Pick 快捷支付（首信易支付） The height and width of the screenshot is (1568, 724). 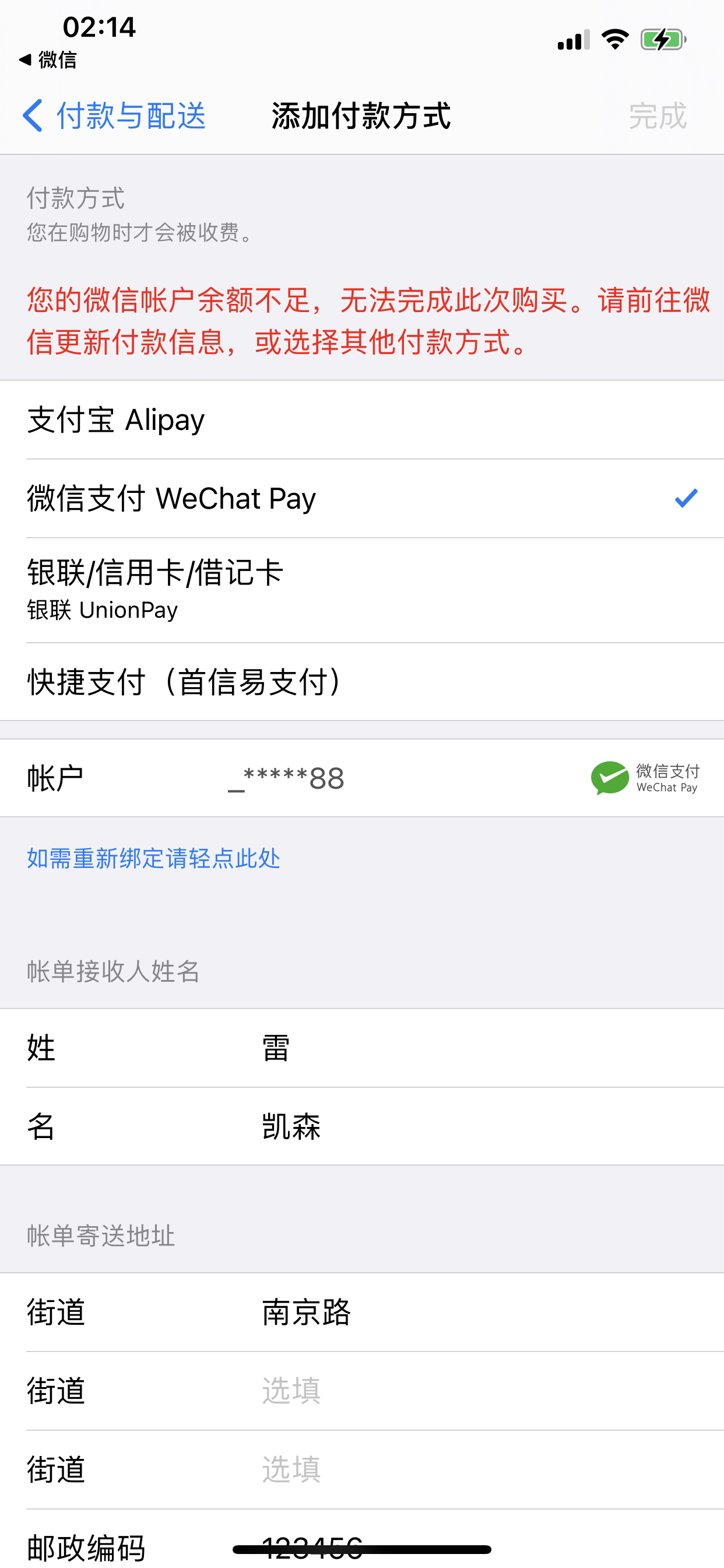(x=361, y=682)
